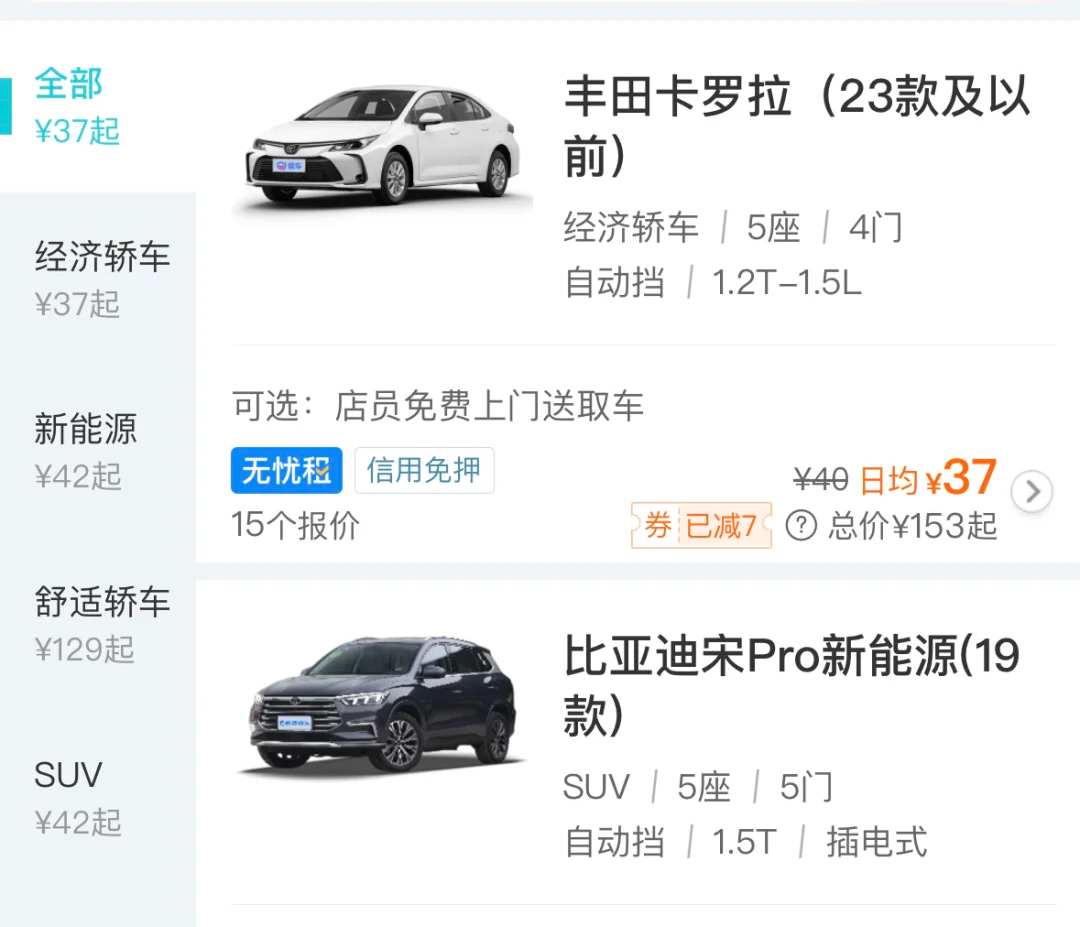Switch to the 新能源 category
Screen dimensions: 1080x927
tap(85, 450)
